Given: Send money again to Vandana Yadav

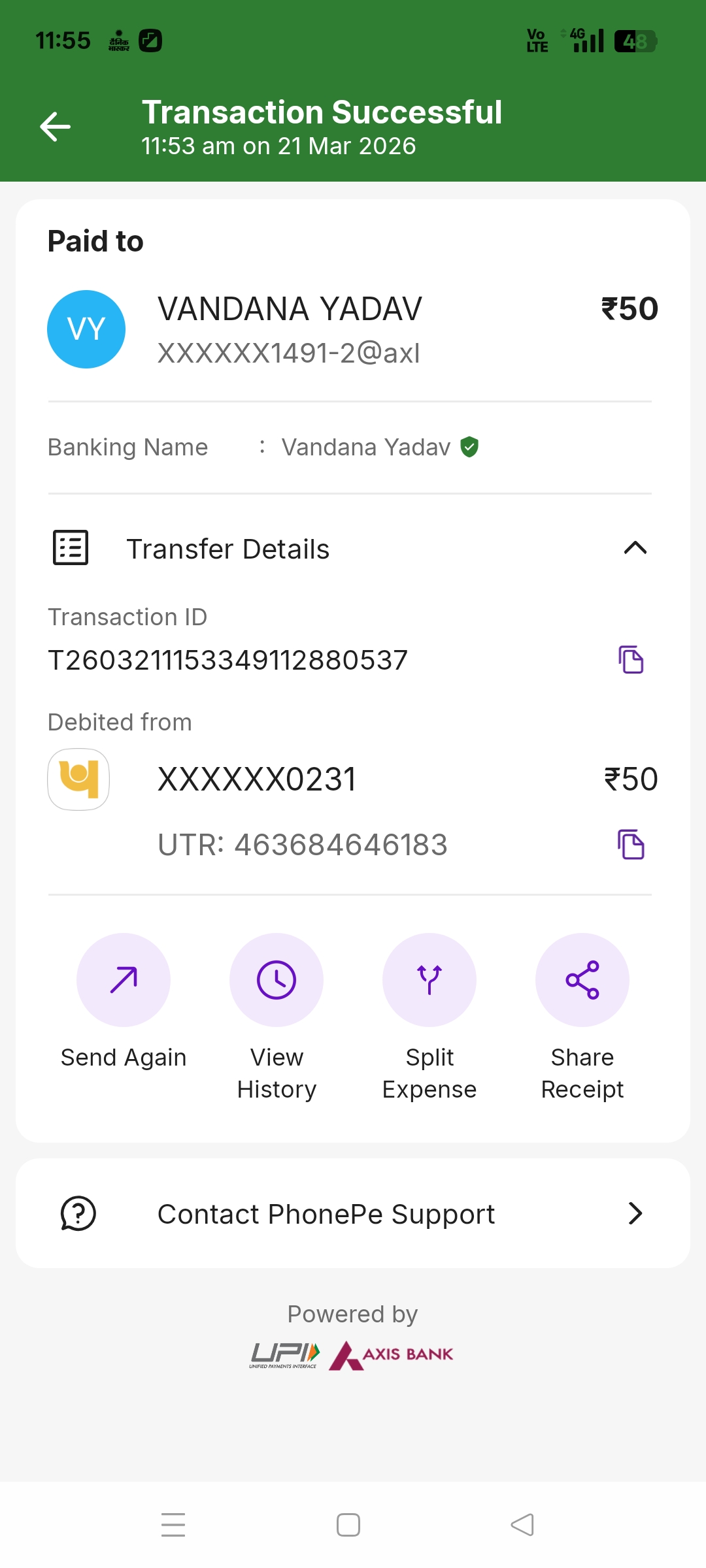Looking at the screenshot, I should tap(124, 980).
